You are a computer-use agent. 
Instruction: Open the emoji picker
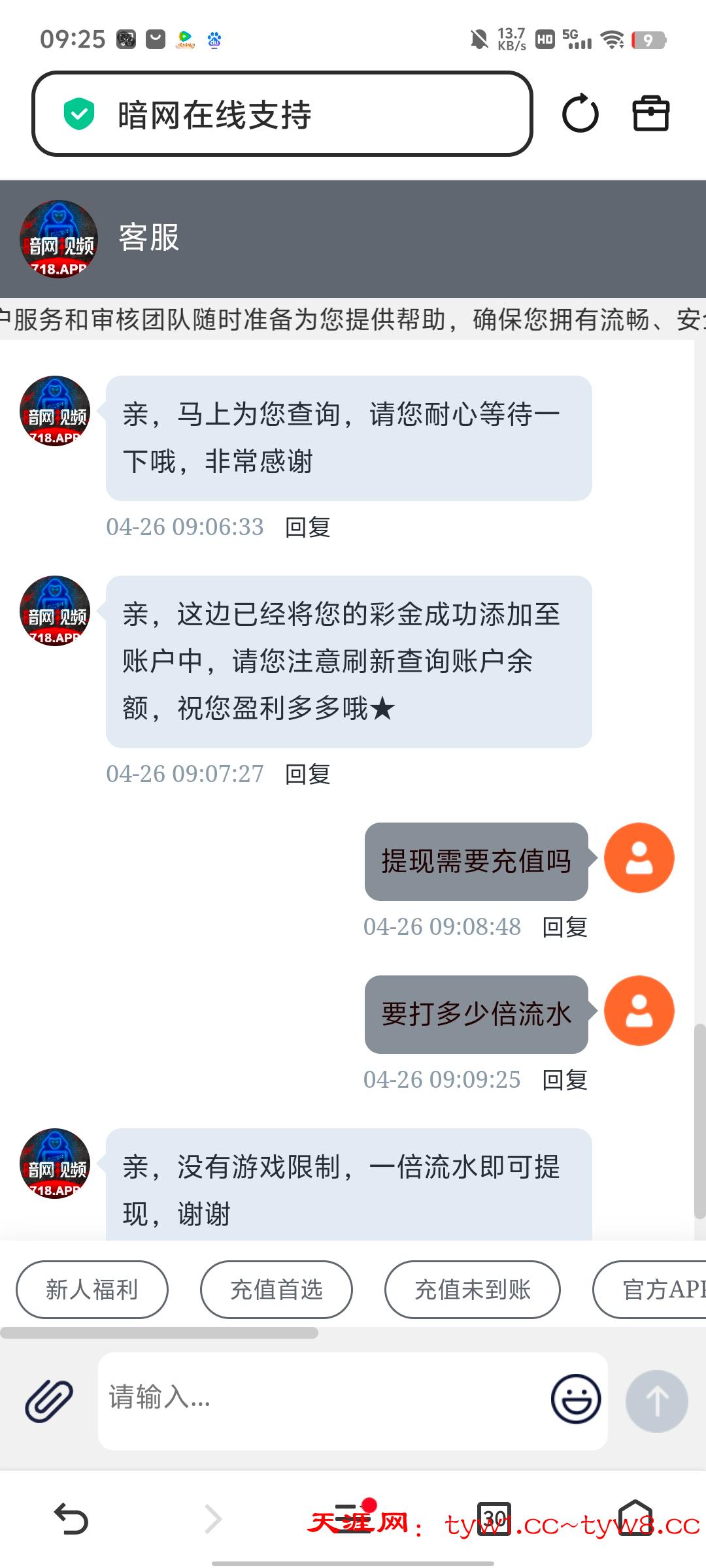coord(576,1399)
